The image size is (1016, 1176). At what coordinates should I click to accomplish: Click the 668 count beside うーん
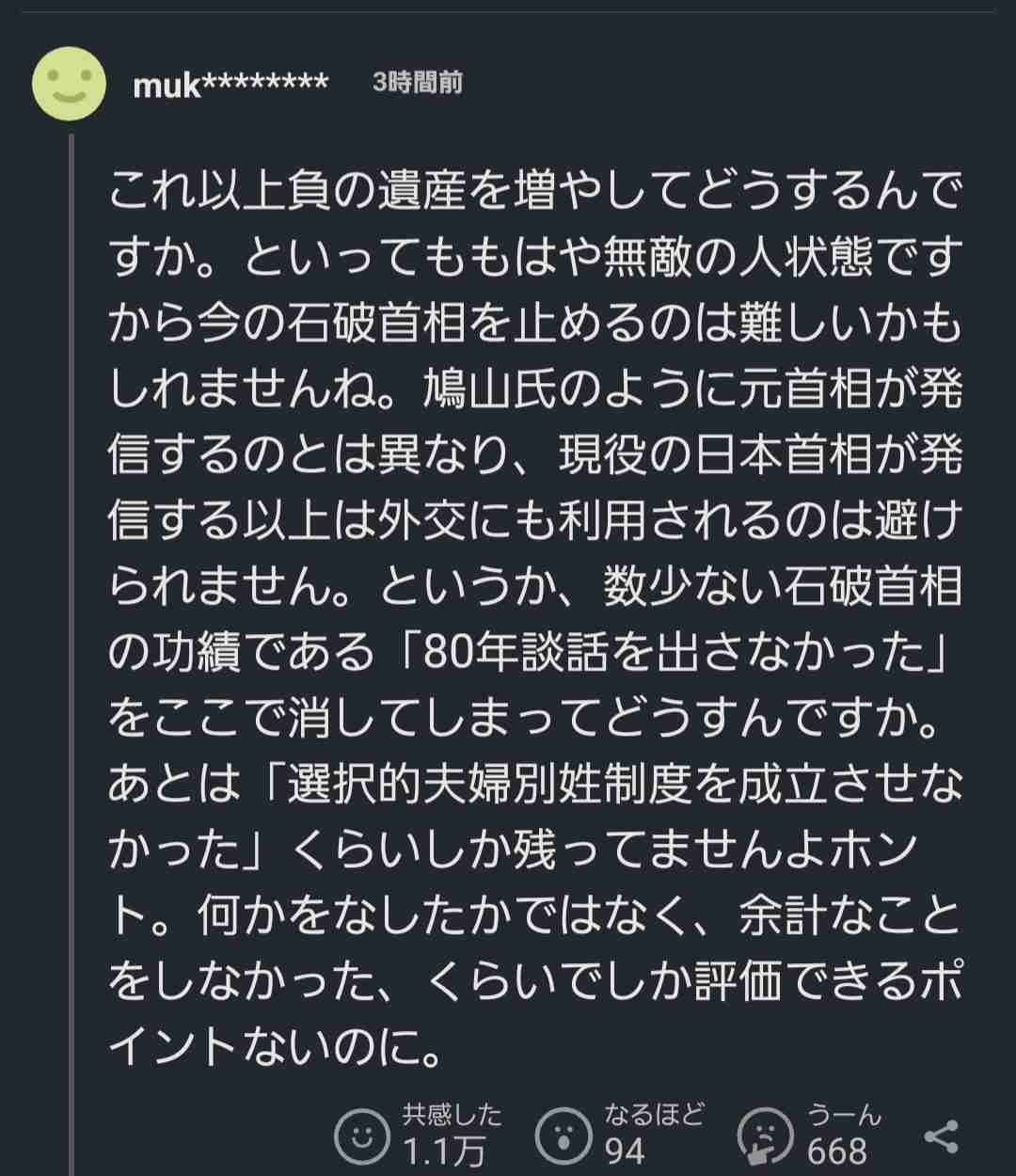835,1151
